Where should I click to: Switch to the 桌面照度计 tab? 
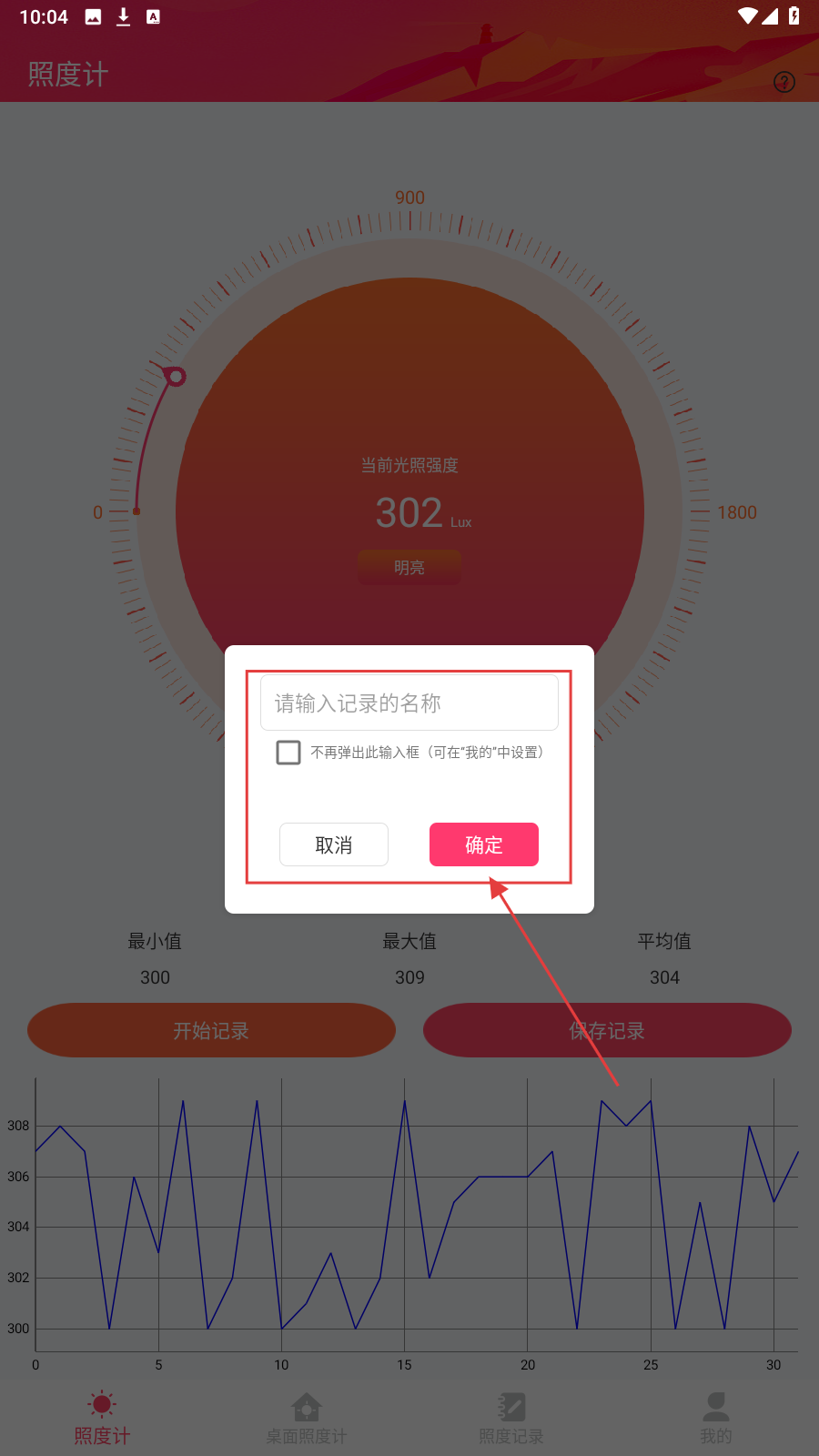tap(307, 1417)
